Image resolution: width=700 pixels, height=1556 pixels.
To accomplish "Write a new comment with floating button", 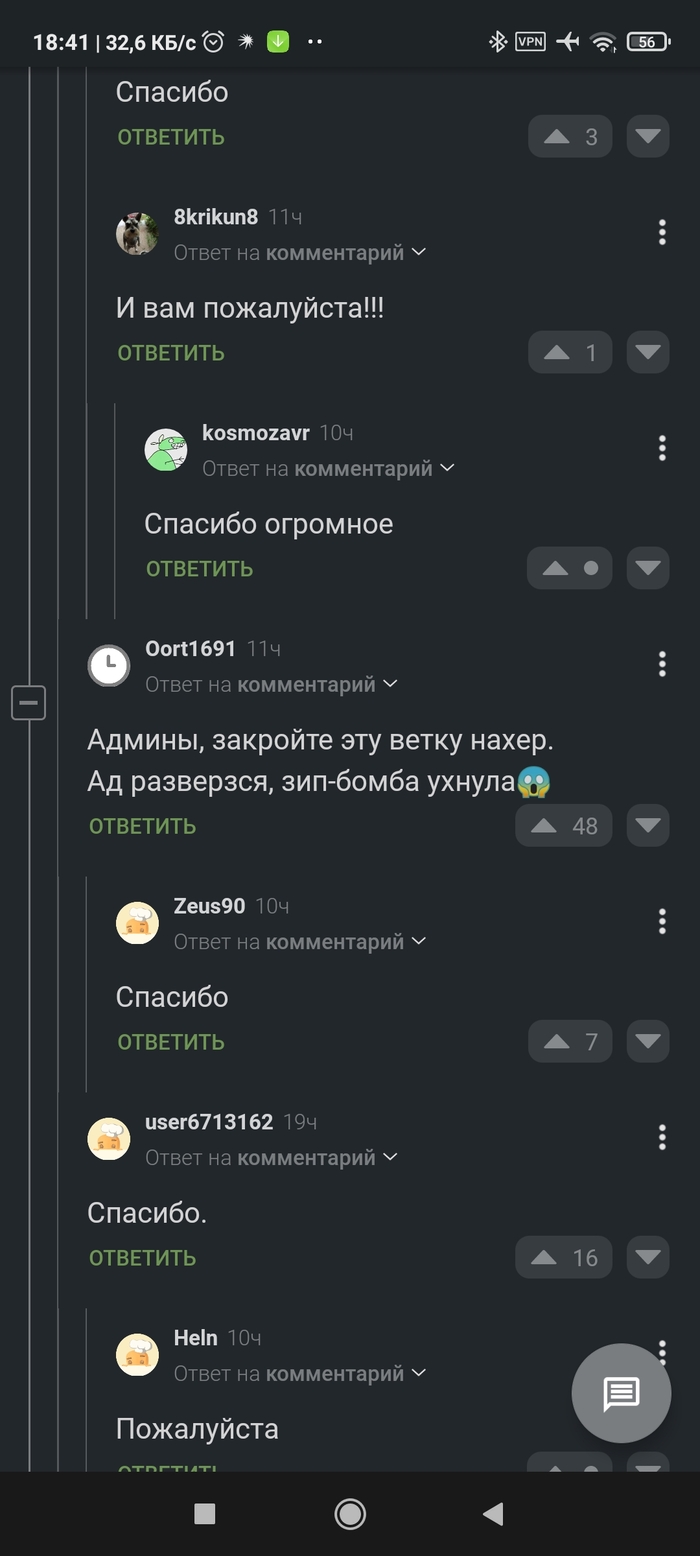I will coord(621,1393).
